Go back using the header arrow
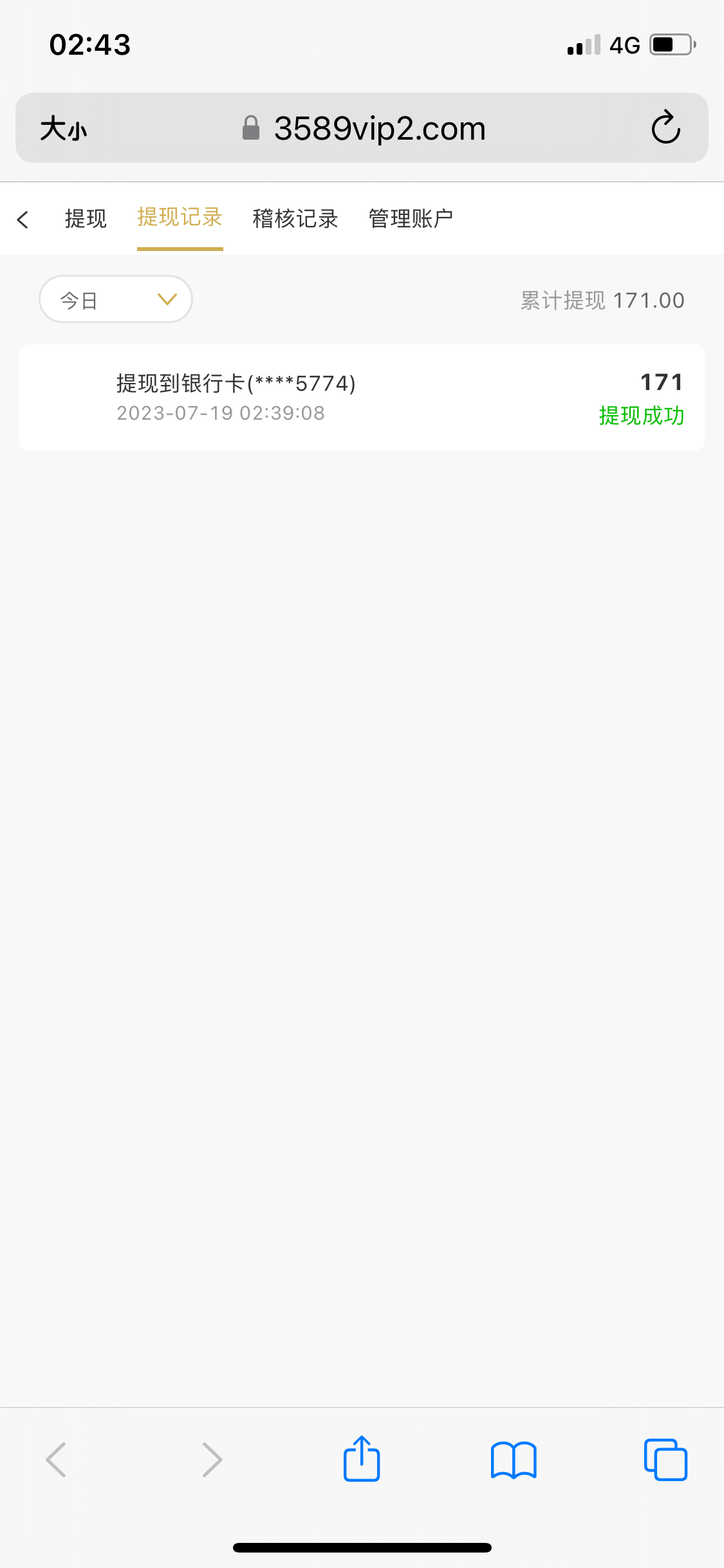 point(23,219)
